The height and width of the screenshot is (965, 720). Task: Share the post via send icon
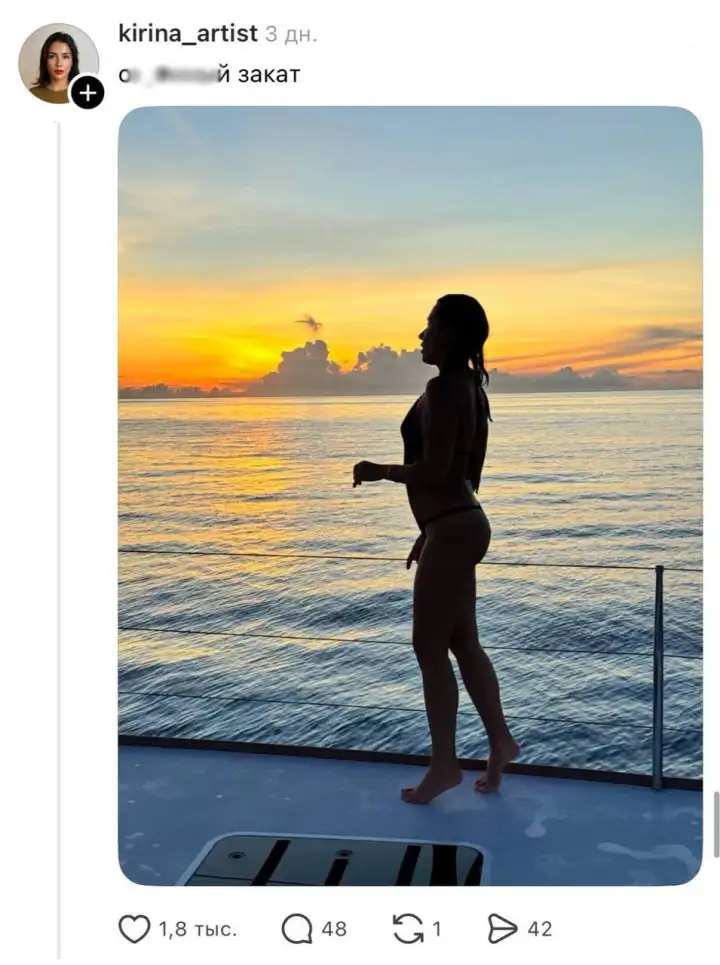point(503,929)
